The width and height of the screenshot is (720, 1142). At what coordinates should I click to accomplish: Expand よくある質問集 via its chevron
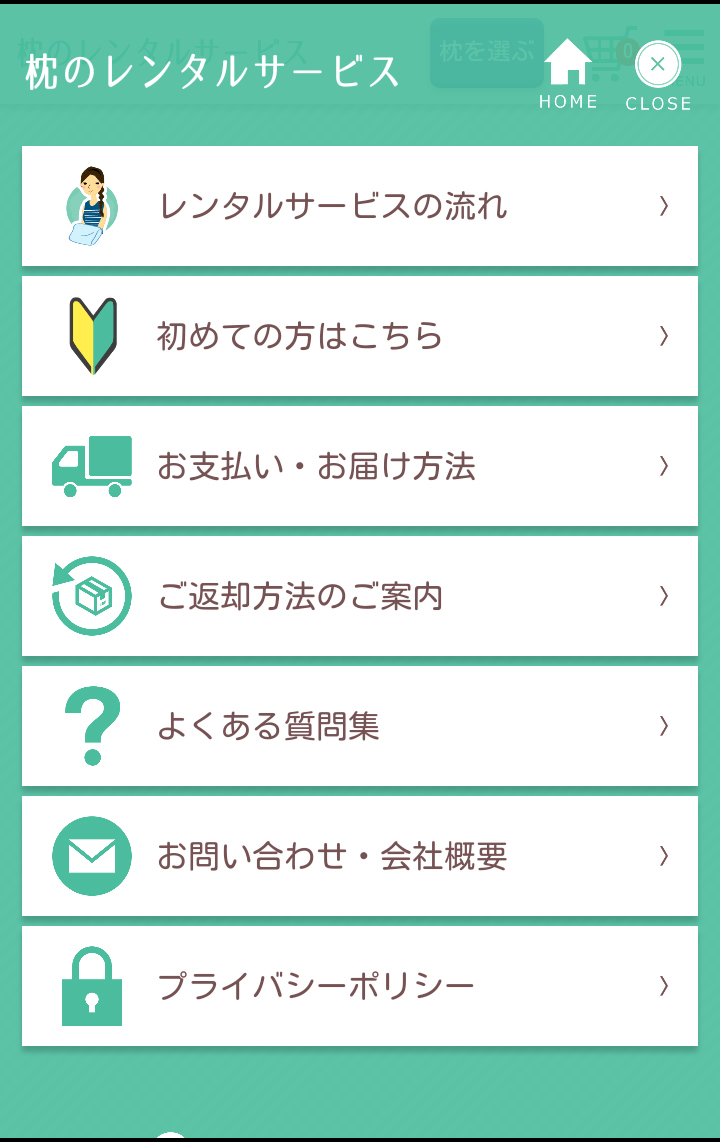(x=664, y=726)
